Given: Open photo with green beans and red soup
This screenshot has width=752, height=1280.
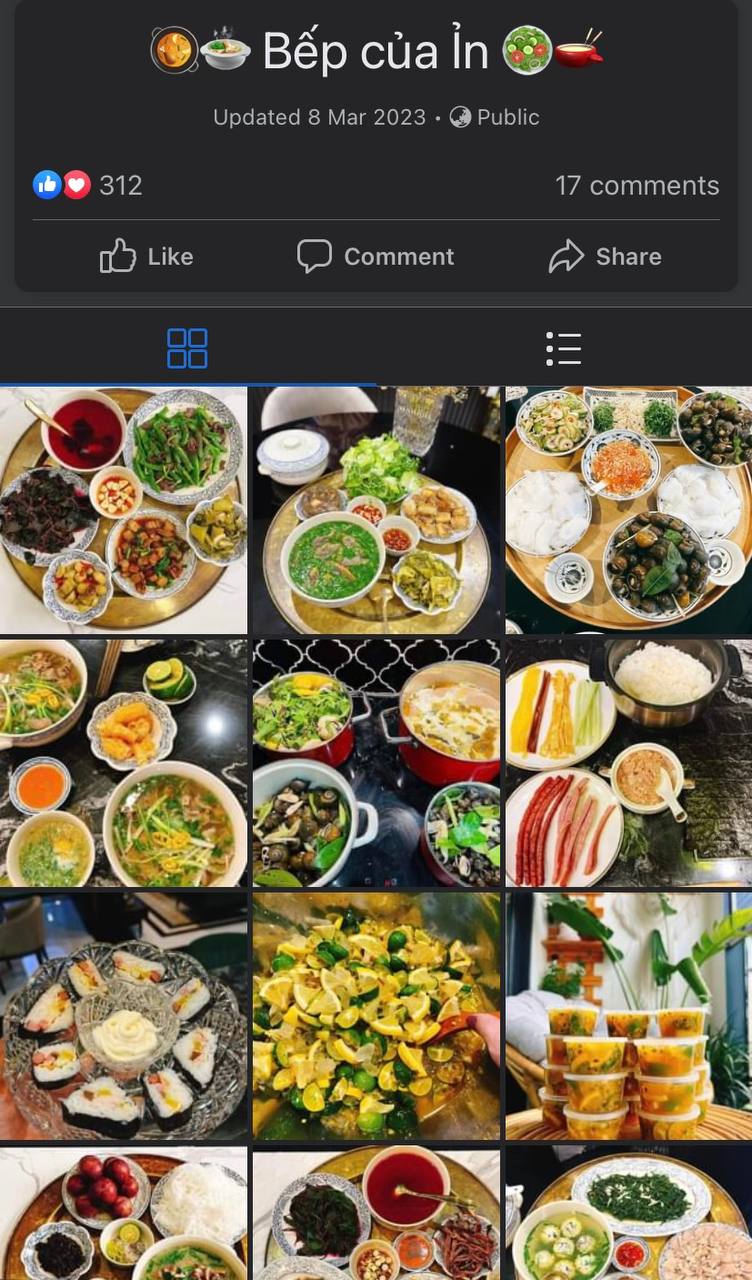Looking at the screenshot, I should (123, 510).
